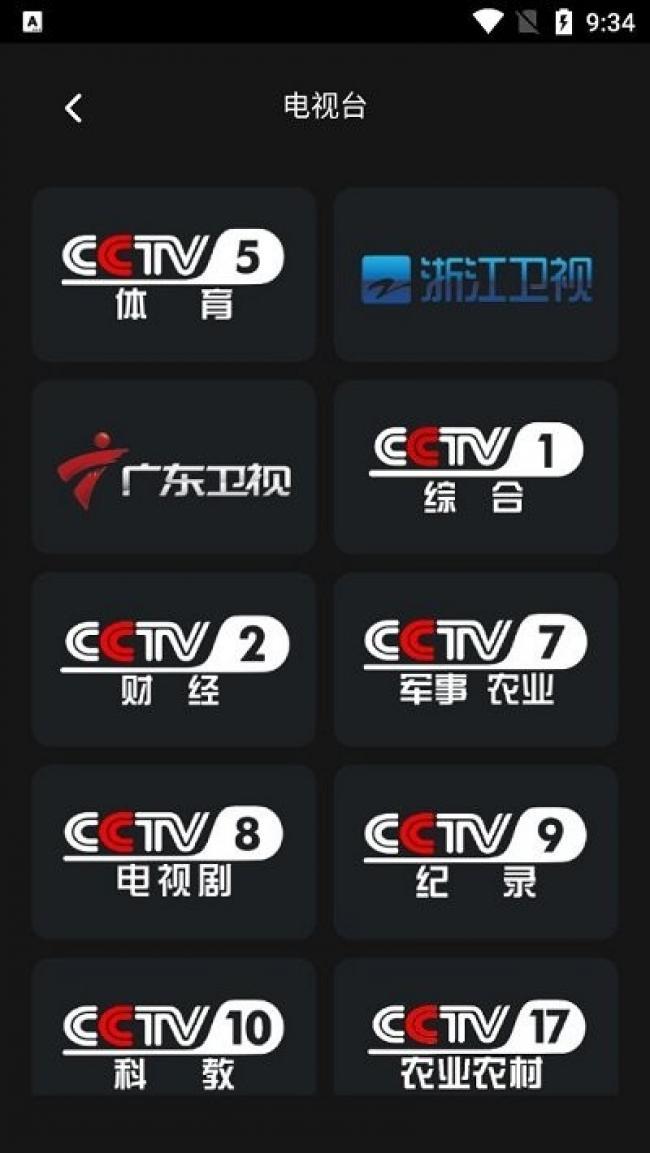Open the 浙江卫视 channel
Image resolution: width=650 pixels, height=1153 pixels.
[476, 274]
